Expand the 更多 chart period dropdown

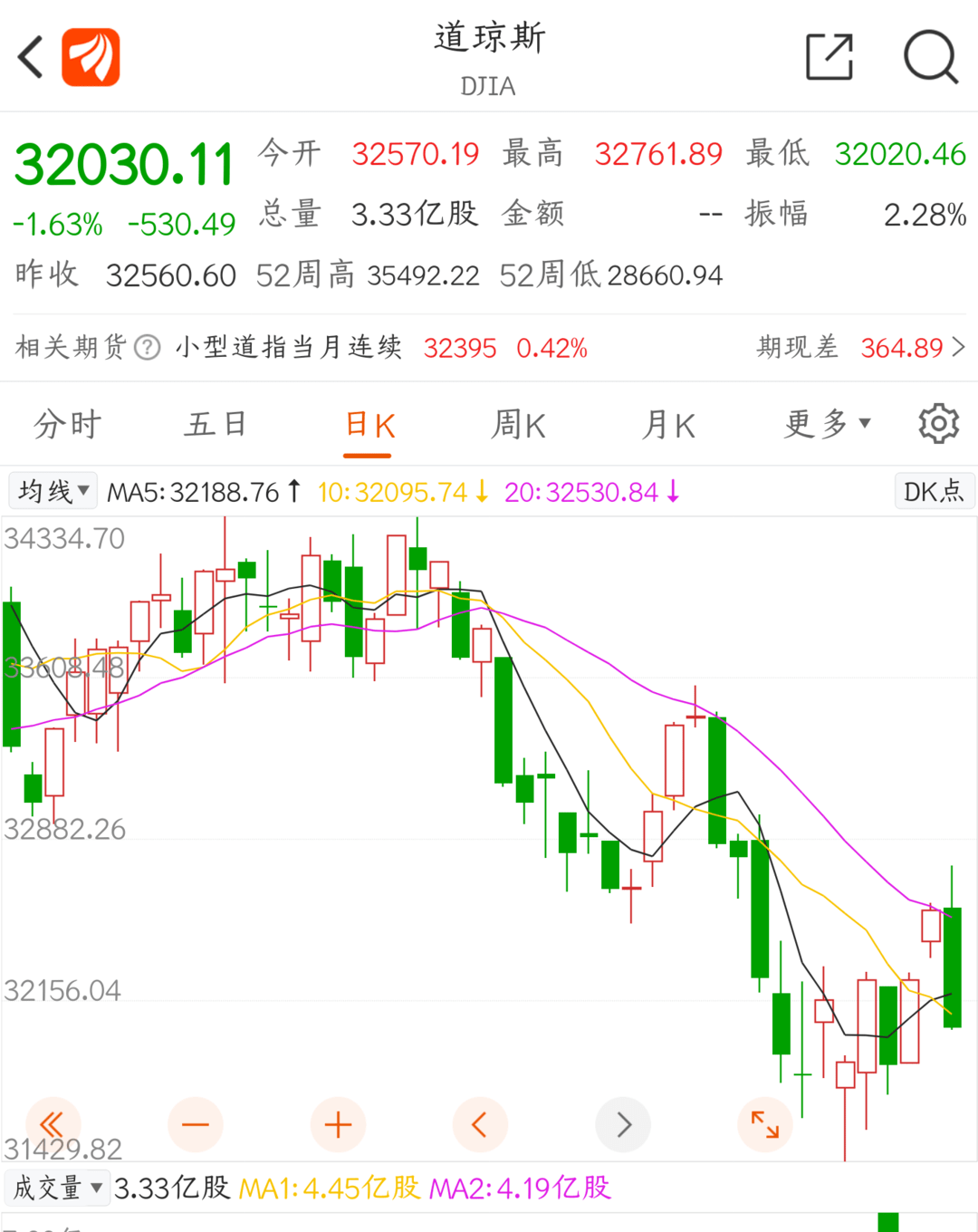(826, 424)
